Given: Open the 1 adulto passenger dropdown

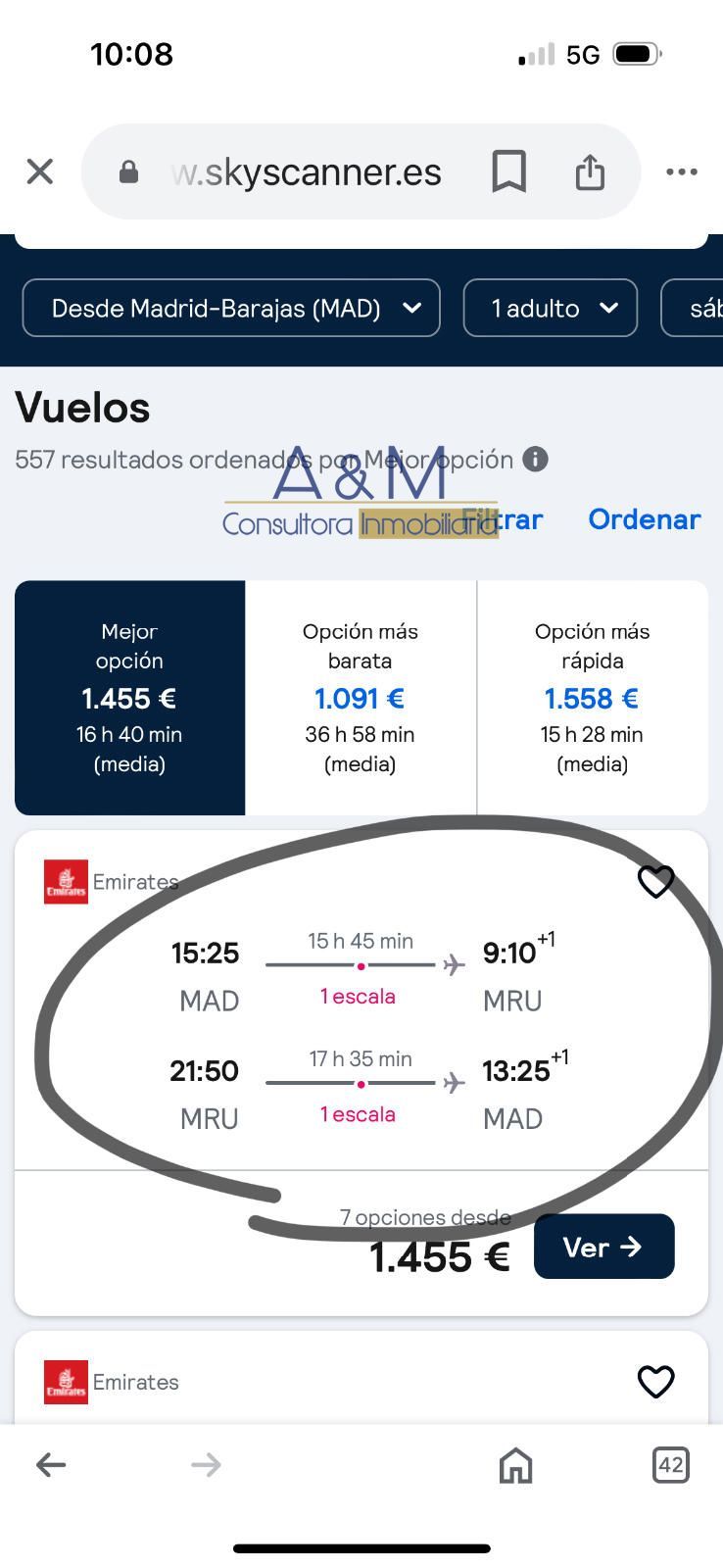Looking at the screenshot, I should [x=550, y=308].
